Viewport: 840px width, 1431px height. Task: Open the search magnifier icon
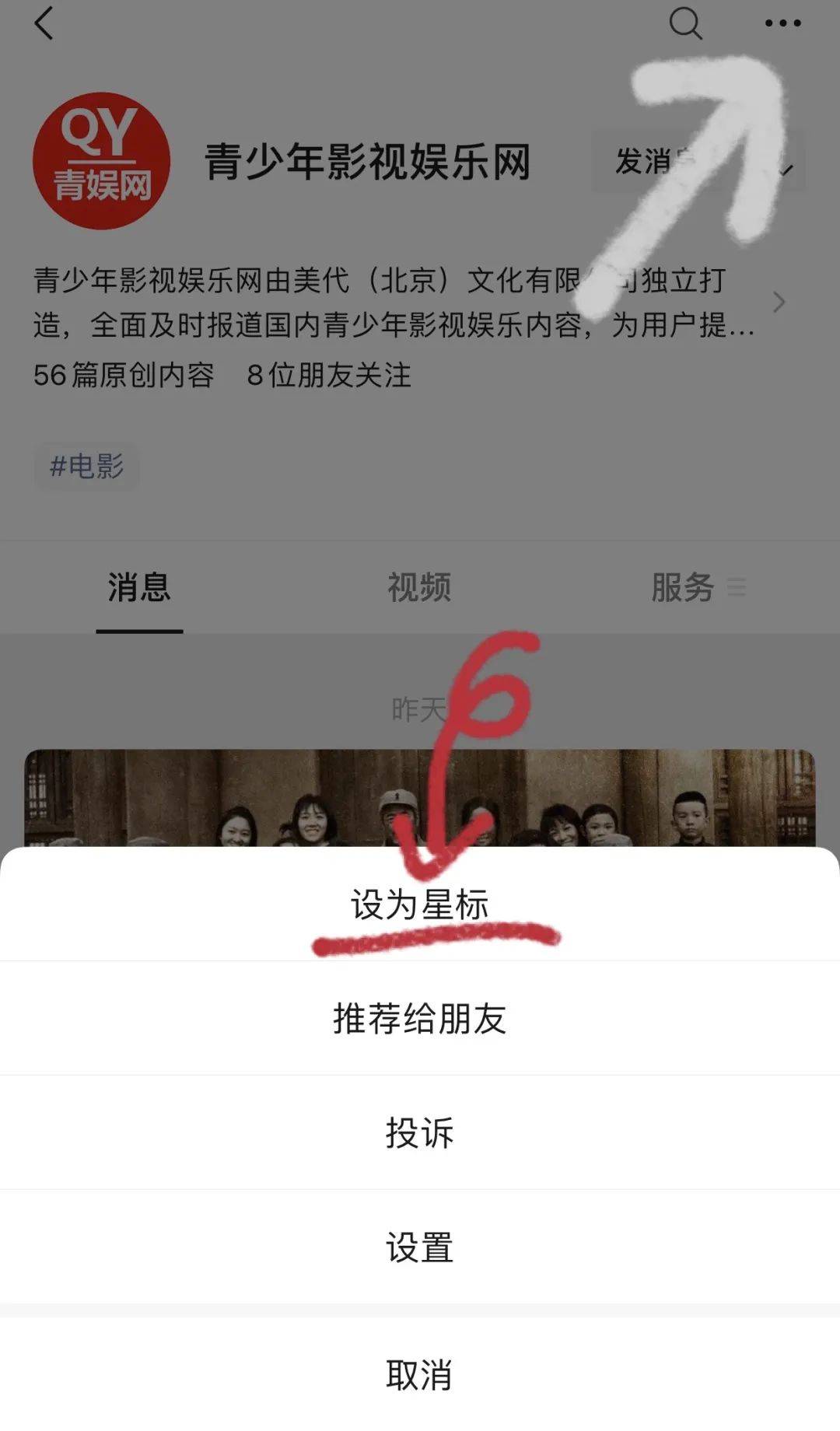(685, 23)
